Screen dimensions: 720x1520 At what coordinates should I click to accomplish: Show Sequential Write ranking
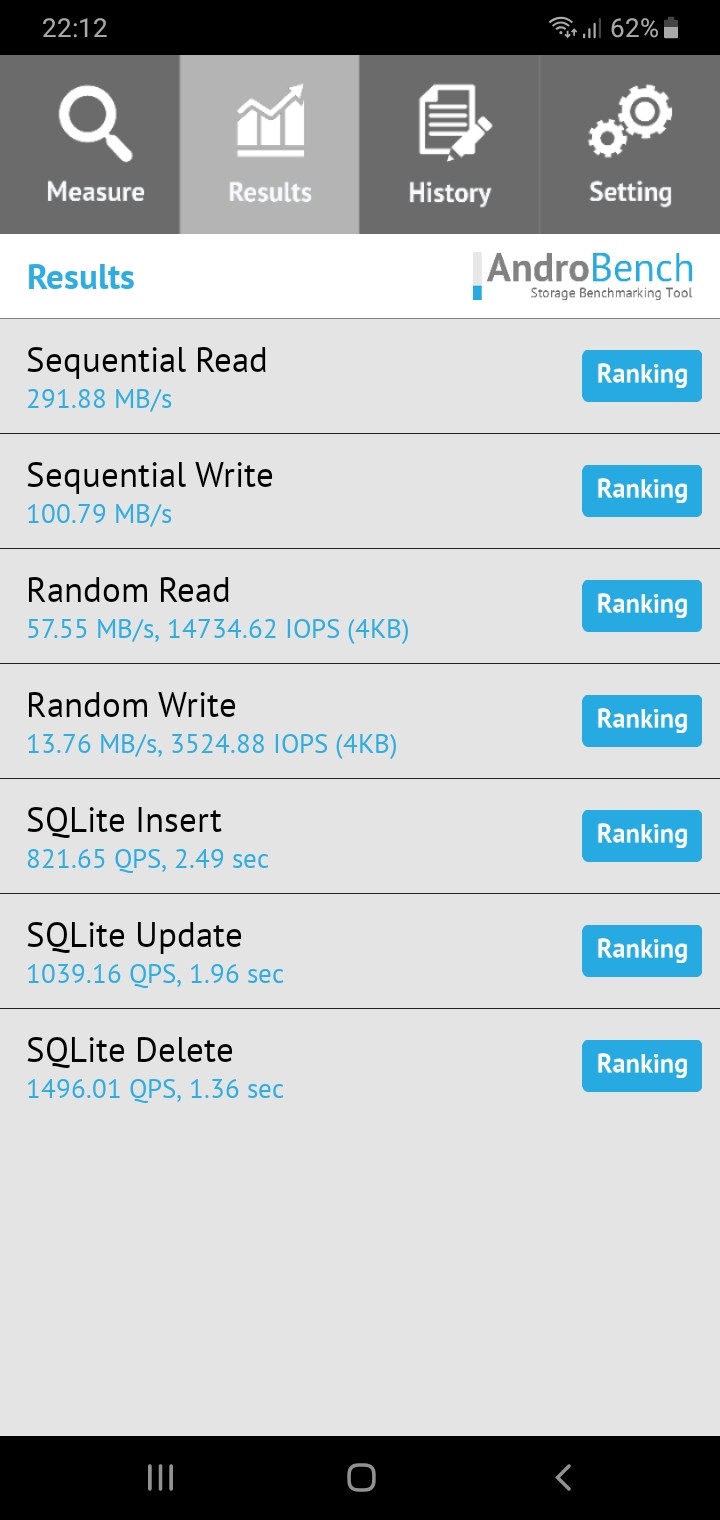click(x=642, y=490)
